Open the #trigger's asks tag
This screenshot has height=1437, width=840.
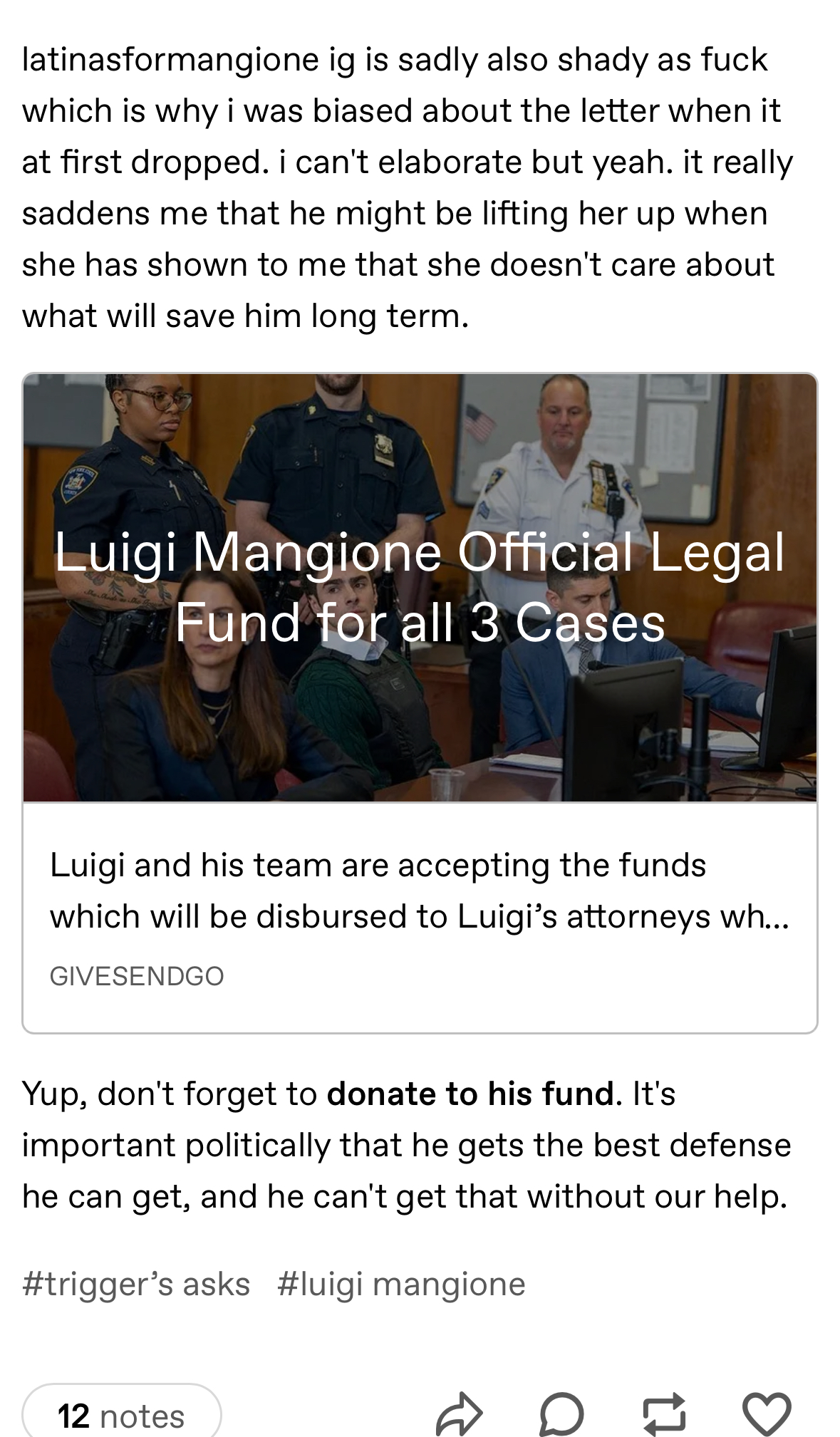pos(136,1285)
